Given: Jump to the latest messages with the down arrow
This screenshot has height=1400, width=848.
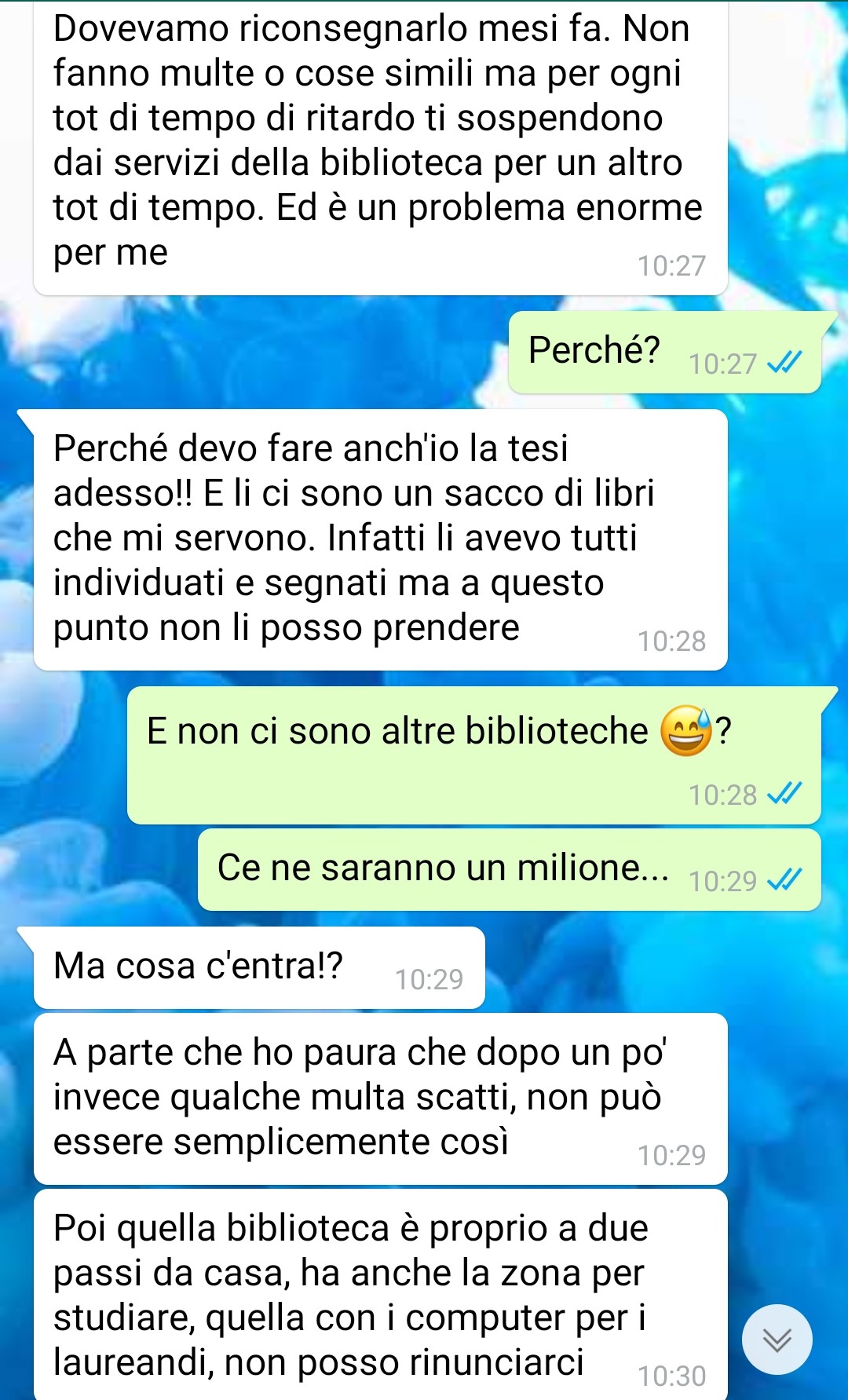Looking at the screenshot, I should coord(777,1339).
